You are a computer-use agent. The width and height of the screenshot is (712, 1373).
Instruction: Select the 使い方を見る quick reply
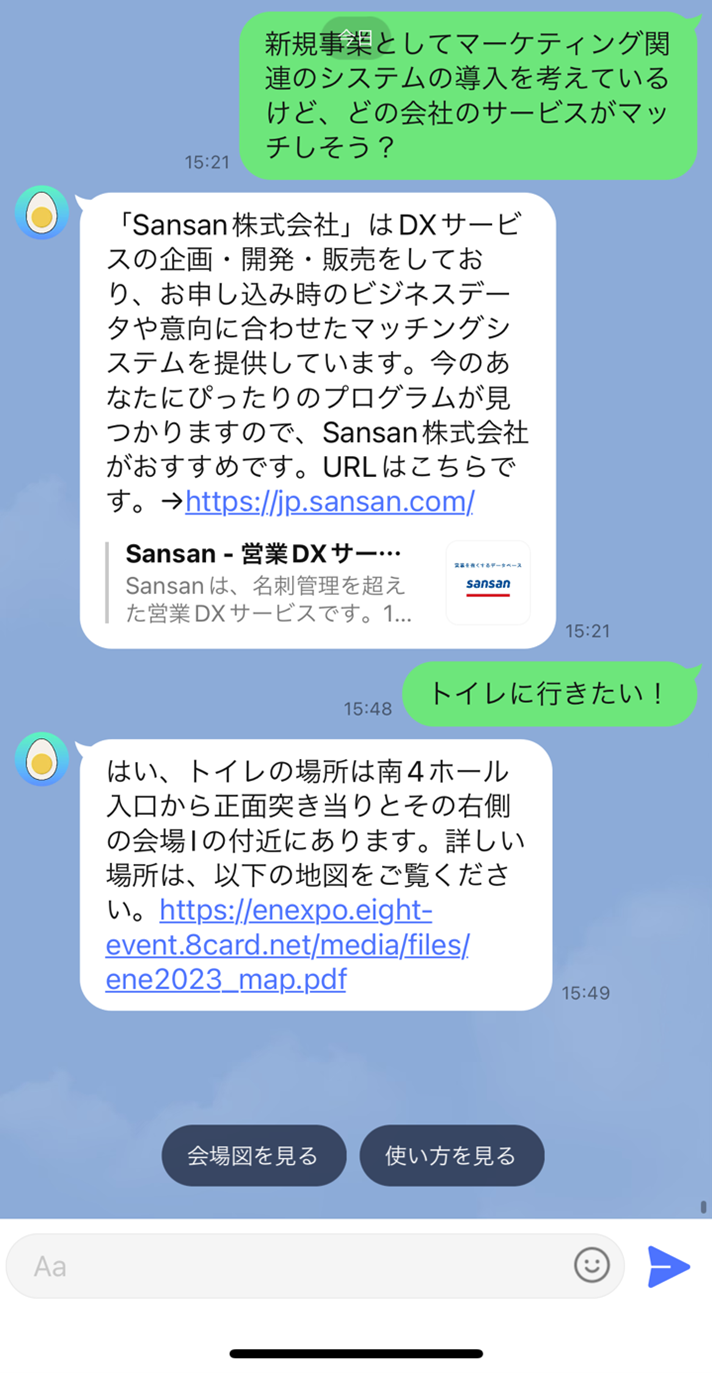coord(451,1156)
